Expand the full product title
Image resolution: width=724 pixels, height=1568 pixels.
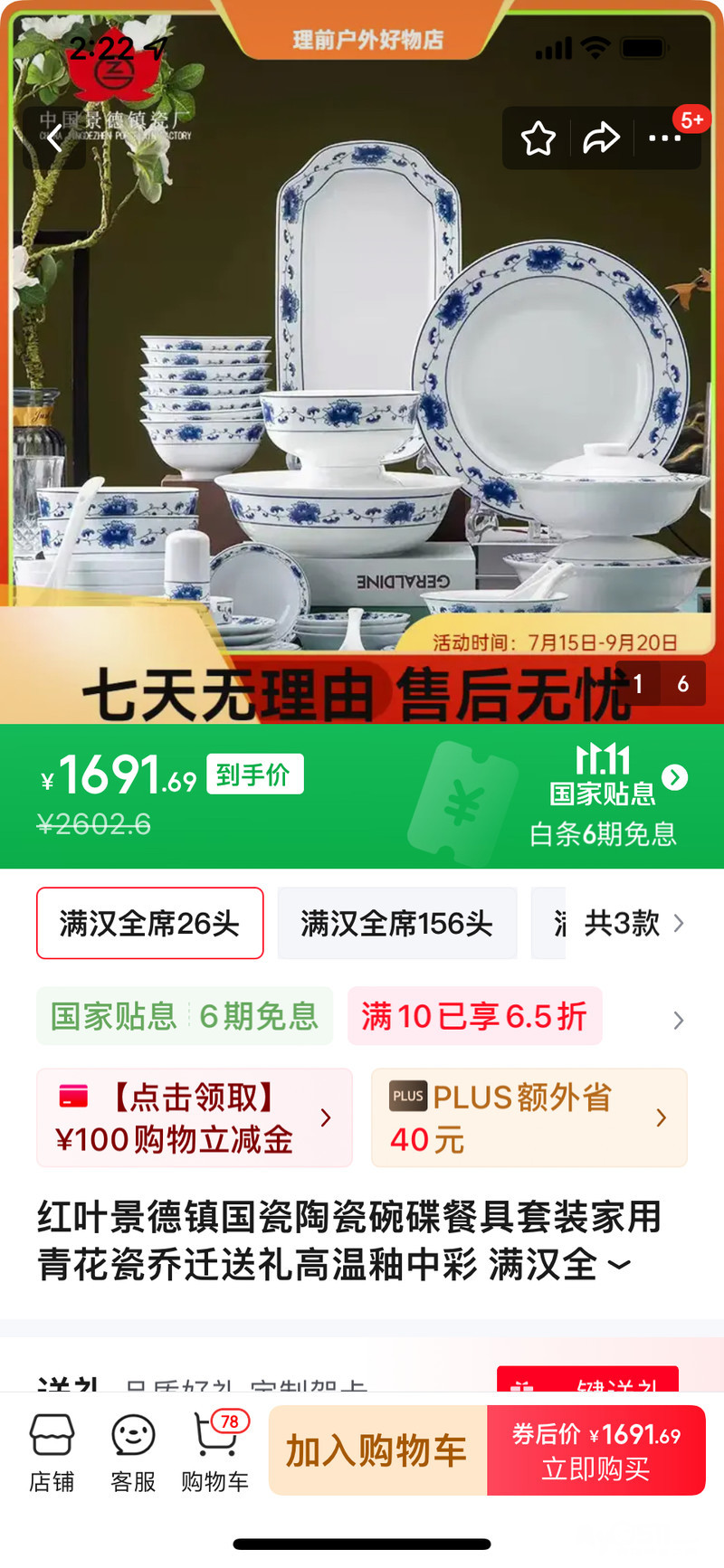point(619,1265)
